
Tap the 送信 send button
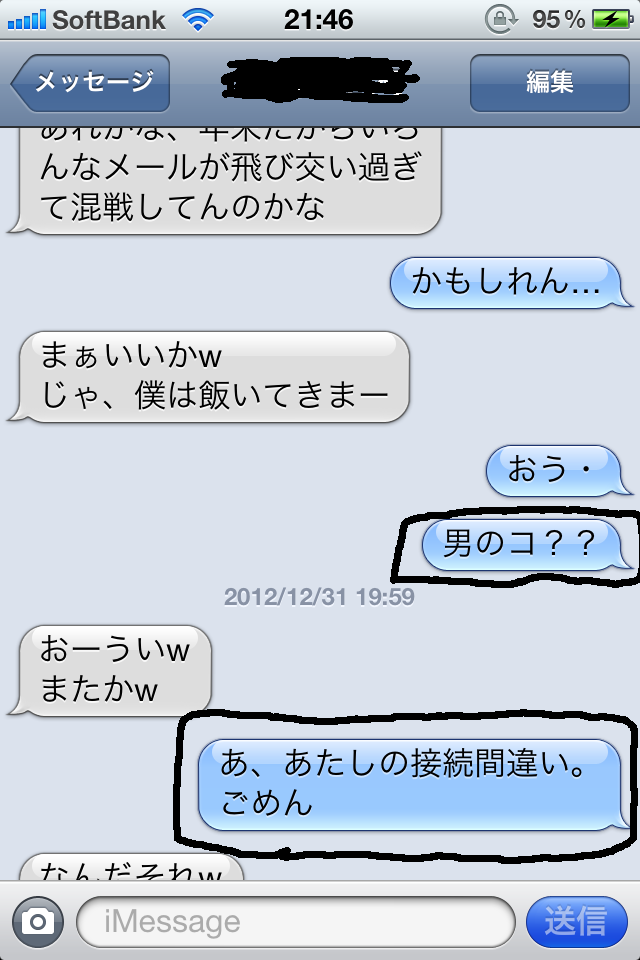tap(576, 921)
